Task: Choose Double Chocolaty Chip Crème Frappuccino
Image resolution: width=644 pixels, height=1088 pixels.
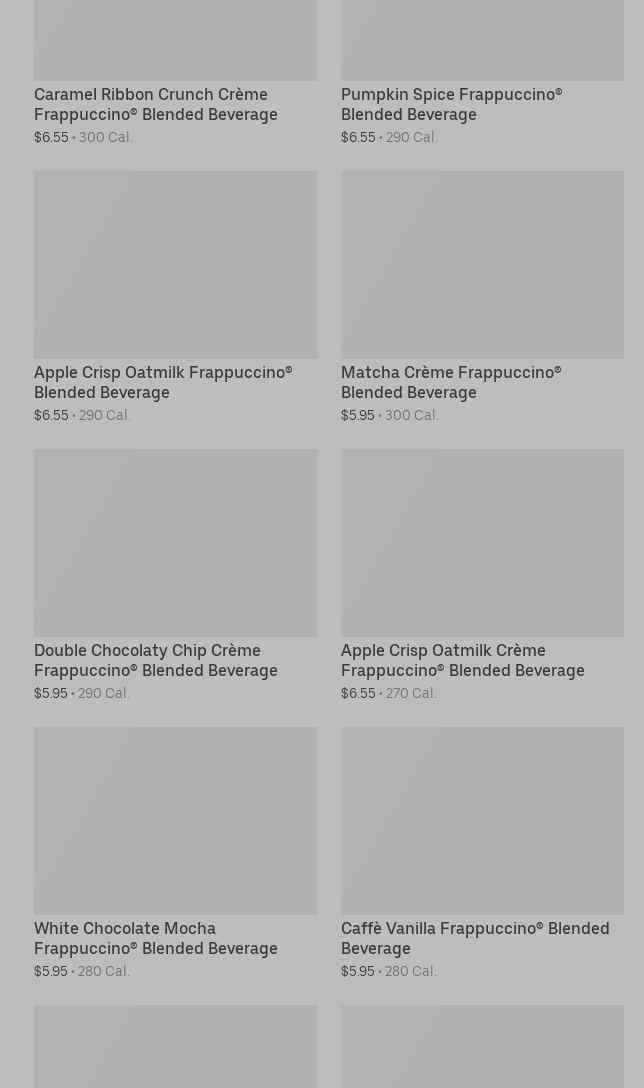Action: (x=176, y=575)
